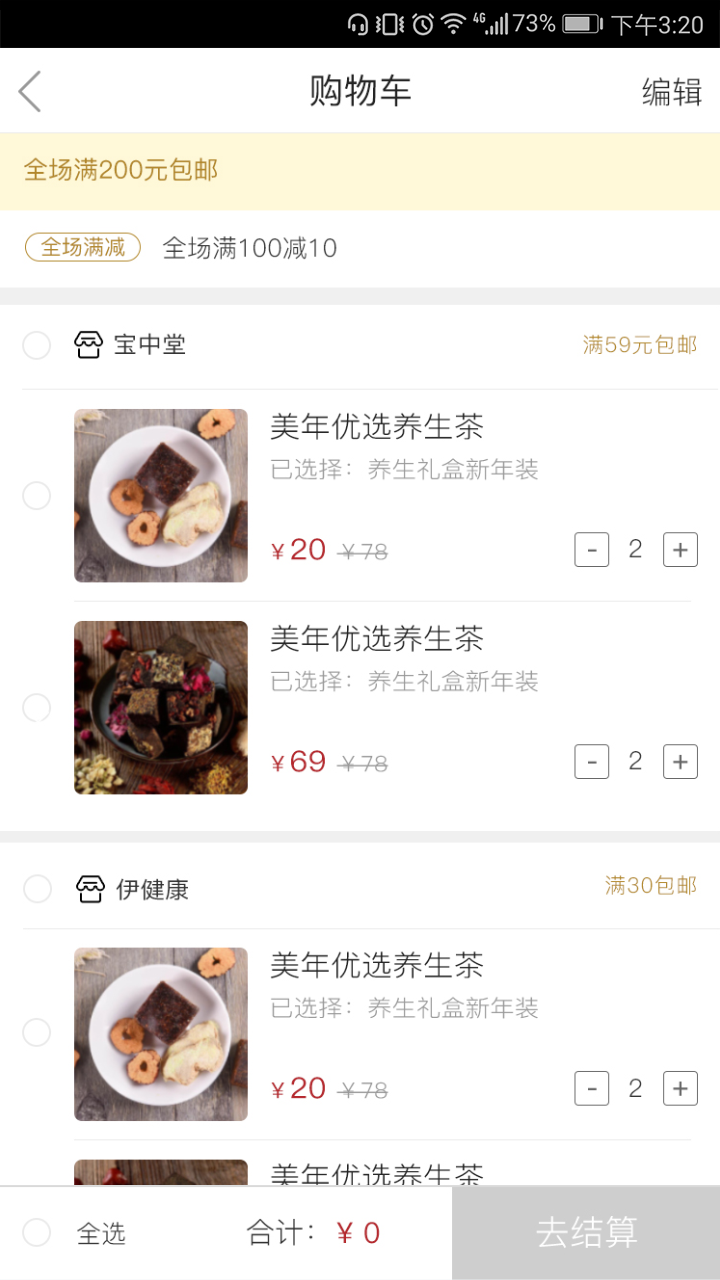Screen dimensions: 720x1280
Task: Go back from the 购物车 page
Action: click(x=30, y=92)
